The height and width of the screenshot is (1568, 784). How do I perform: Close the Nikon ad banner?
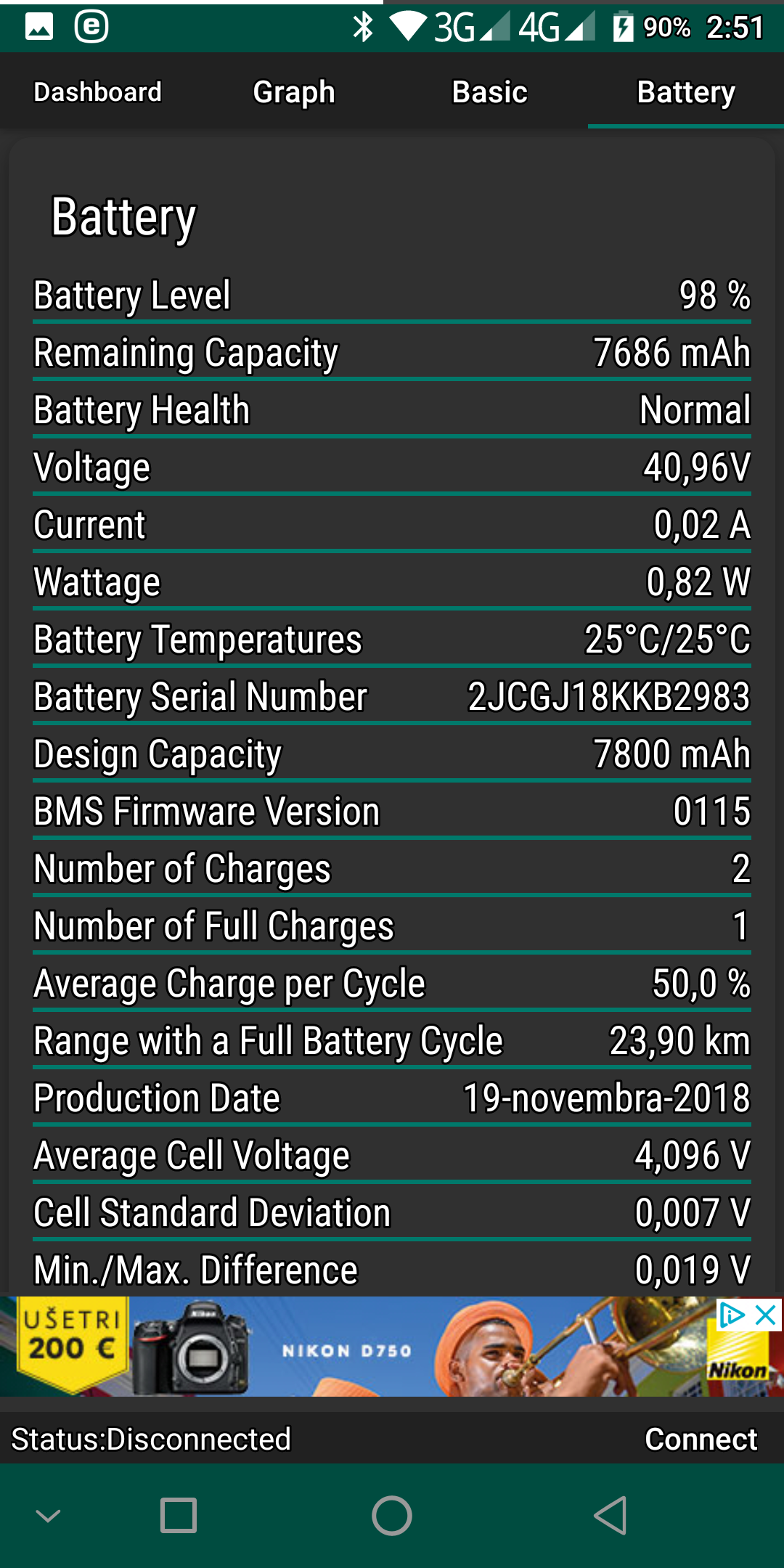click(767, 1315)
